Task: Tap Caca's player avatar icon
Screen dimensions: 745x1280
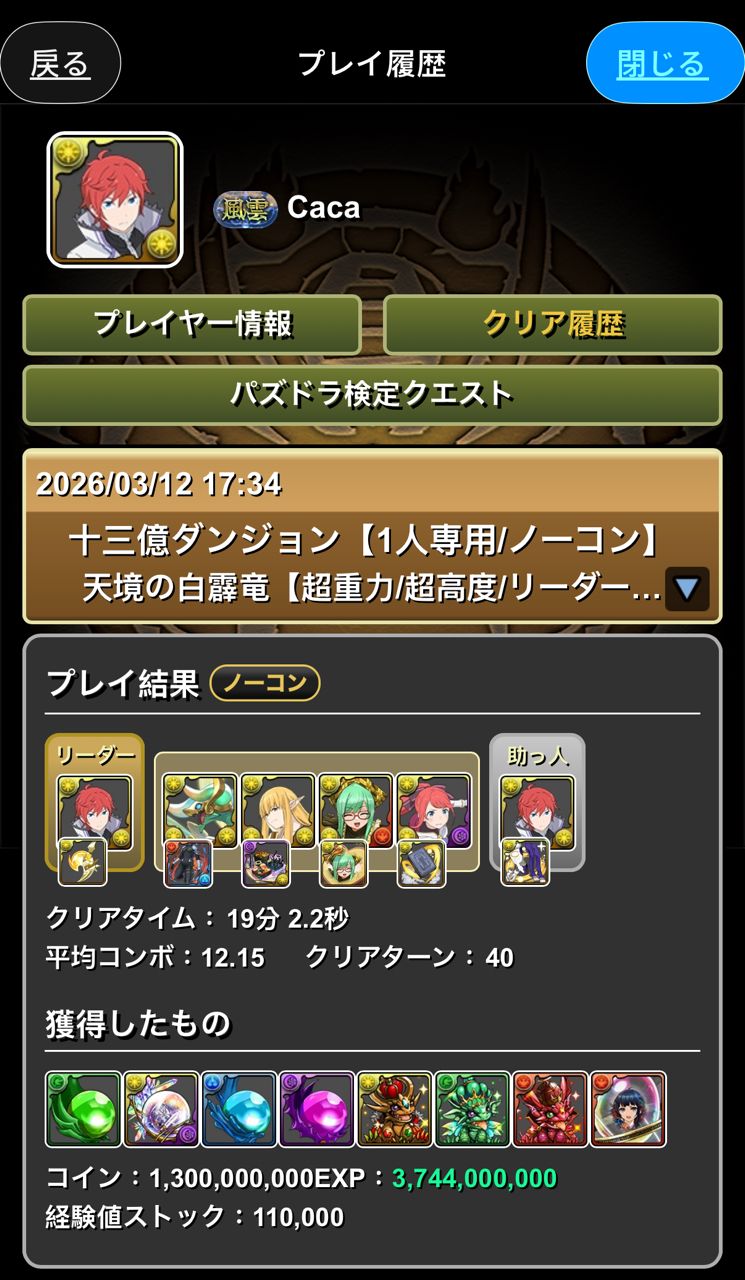Action: click(x=115, y=200)
